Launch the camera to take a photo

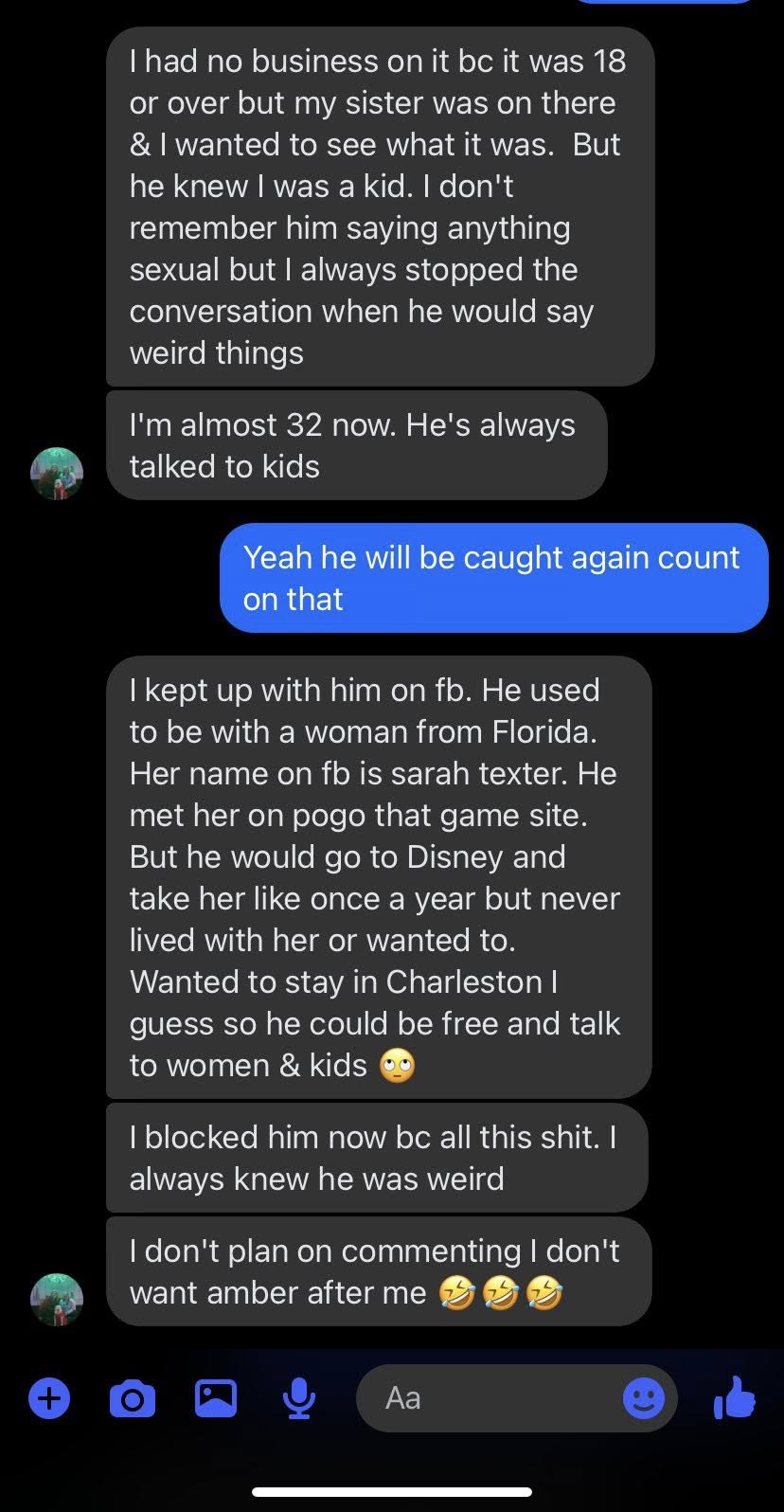133,1398
